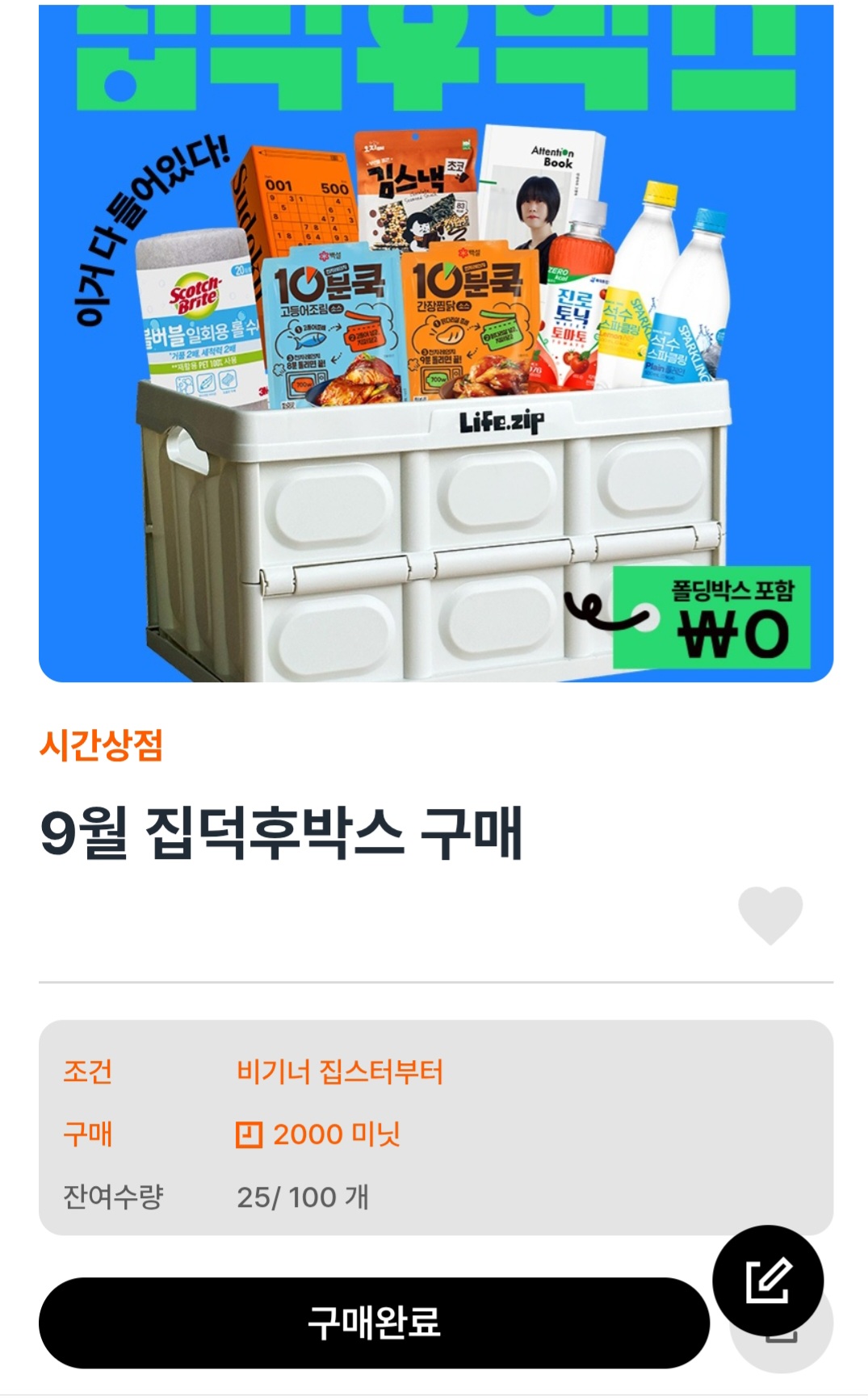Image resolution: width=868 pixels, height=1400 pixels.
Task: Like the 9월 집덕후박스 item with heart
Action: tap(770, 915)
